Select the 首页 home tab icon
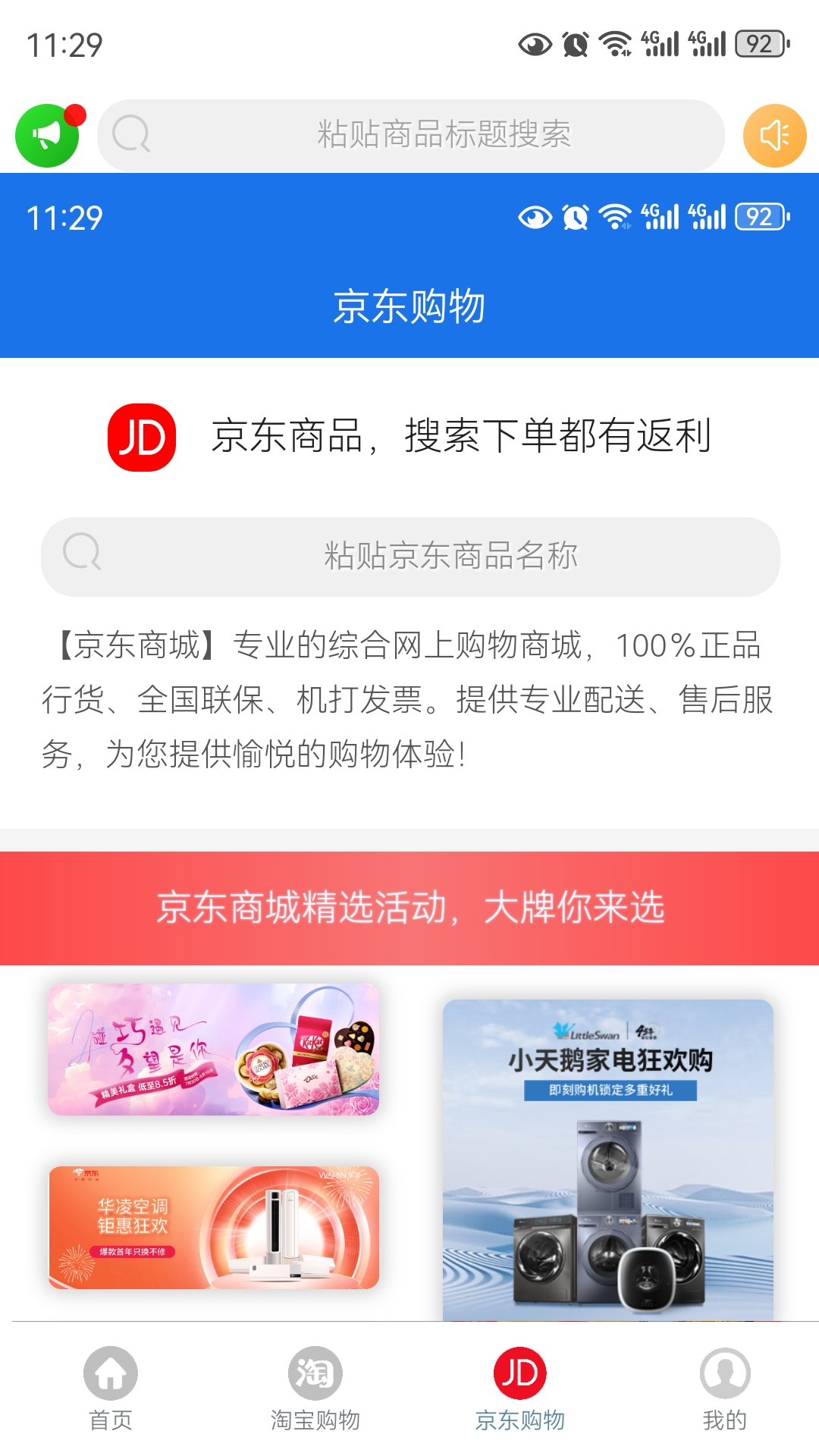 click(108, 1373)
